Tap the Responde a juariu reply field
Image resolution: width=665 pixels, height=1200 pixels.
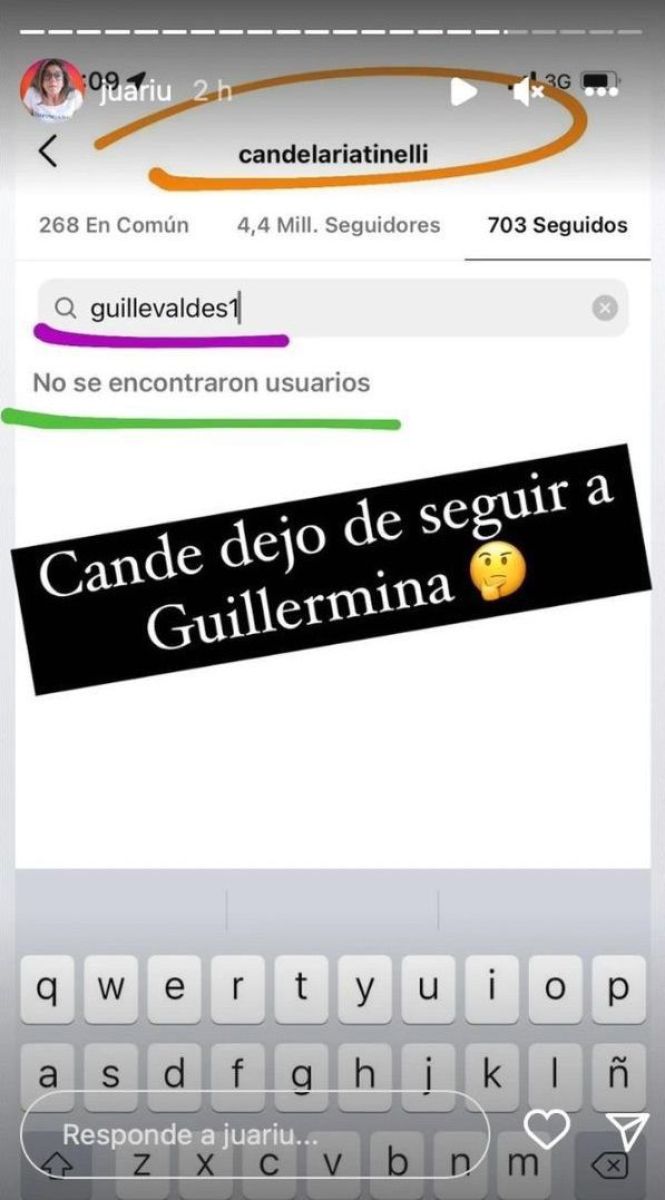255,1135
